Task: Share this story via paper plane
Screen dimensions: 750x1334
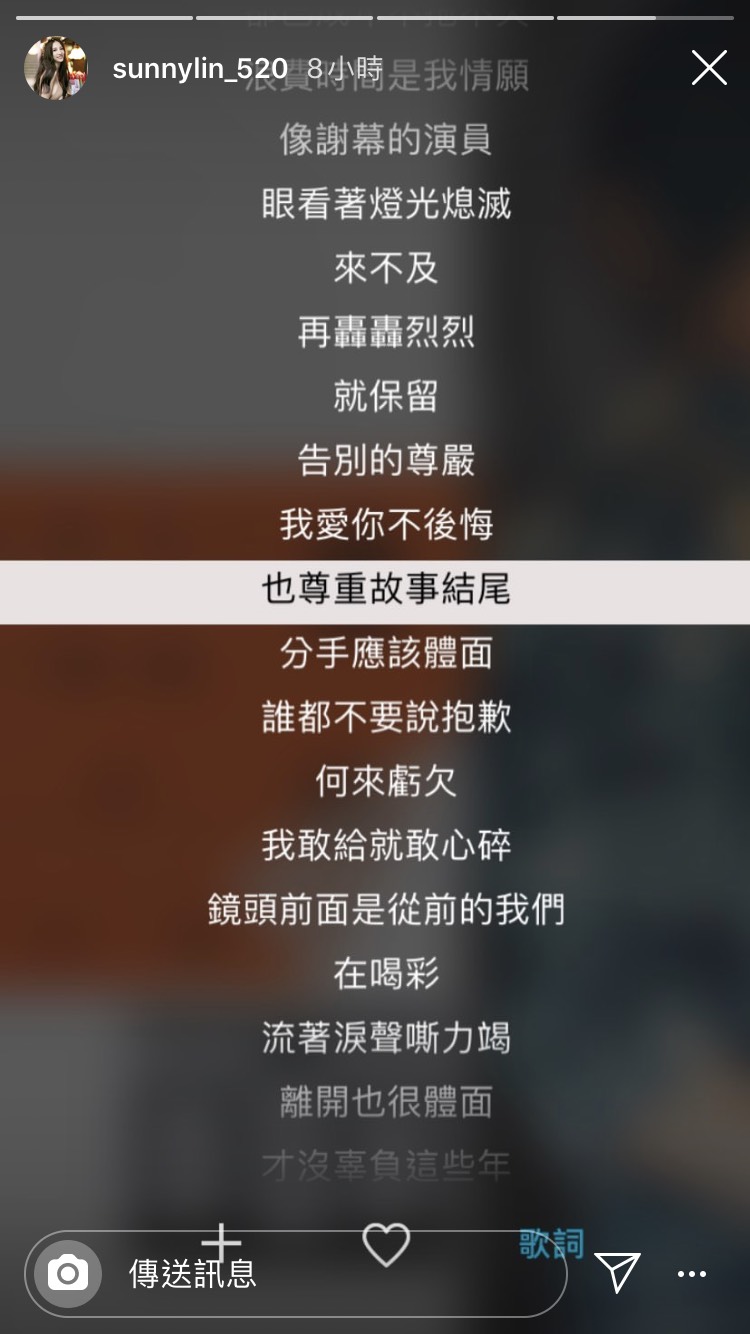Action: click(617, 1272)
